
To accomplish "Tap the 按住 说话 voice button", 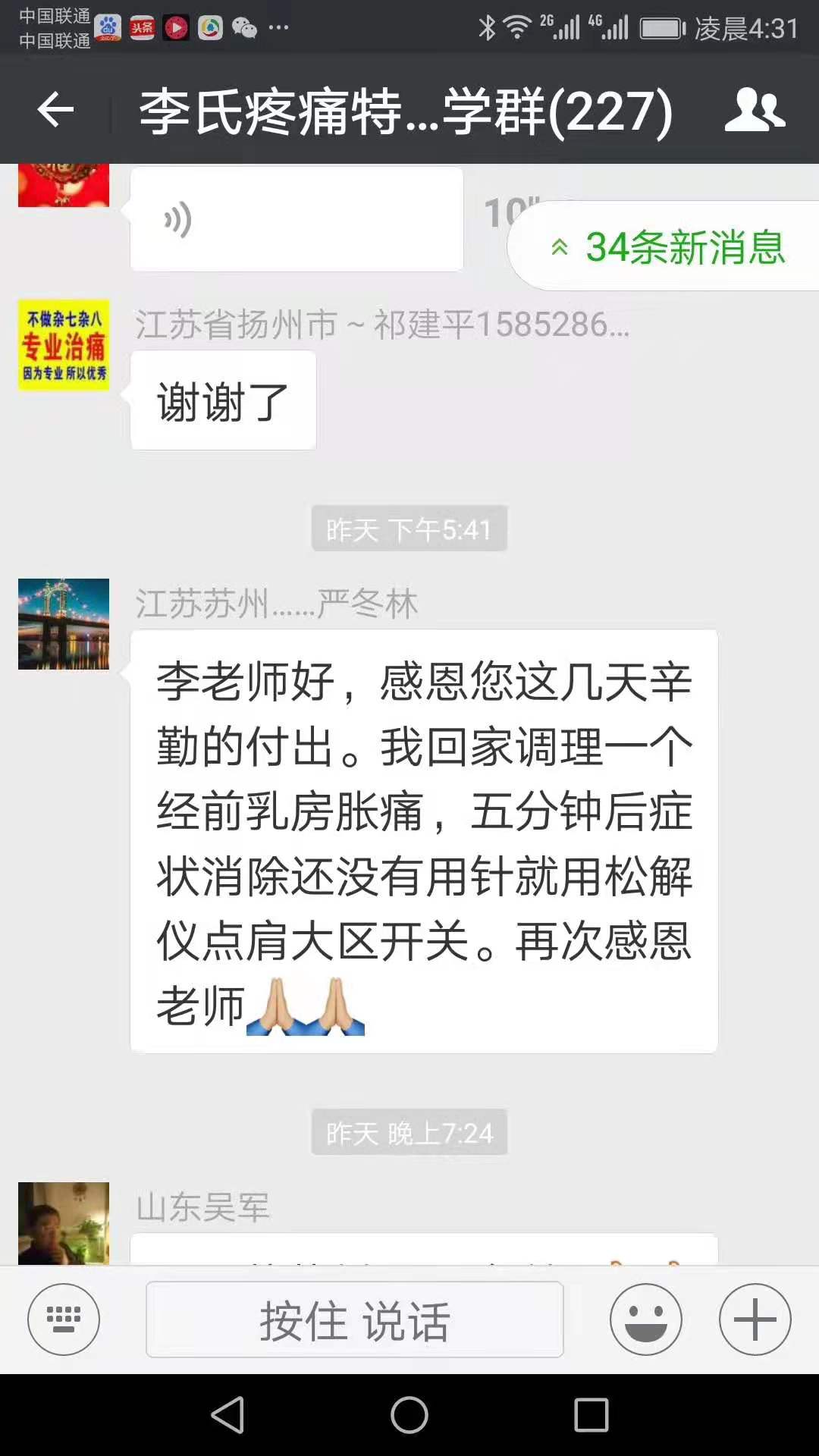I will coord(354,1319).
